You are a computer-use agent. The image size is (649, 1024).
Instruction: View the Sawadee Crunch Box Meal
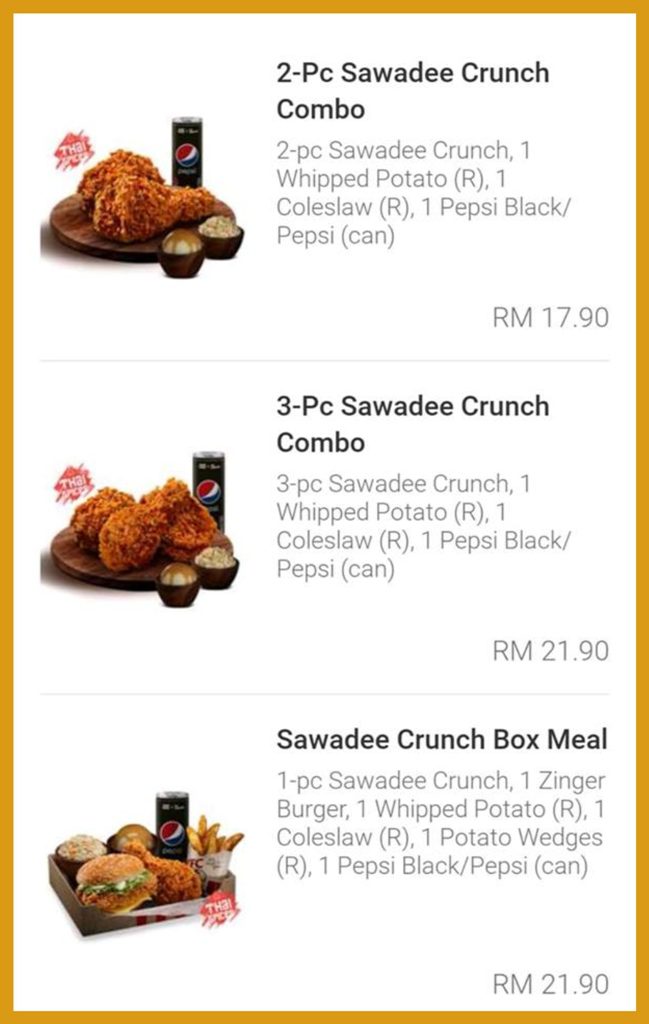coord(441,740)
